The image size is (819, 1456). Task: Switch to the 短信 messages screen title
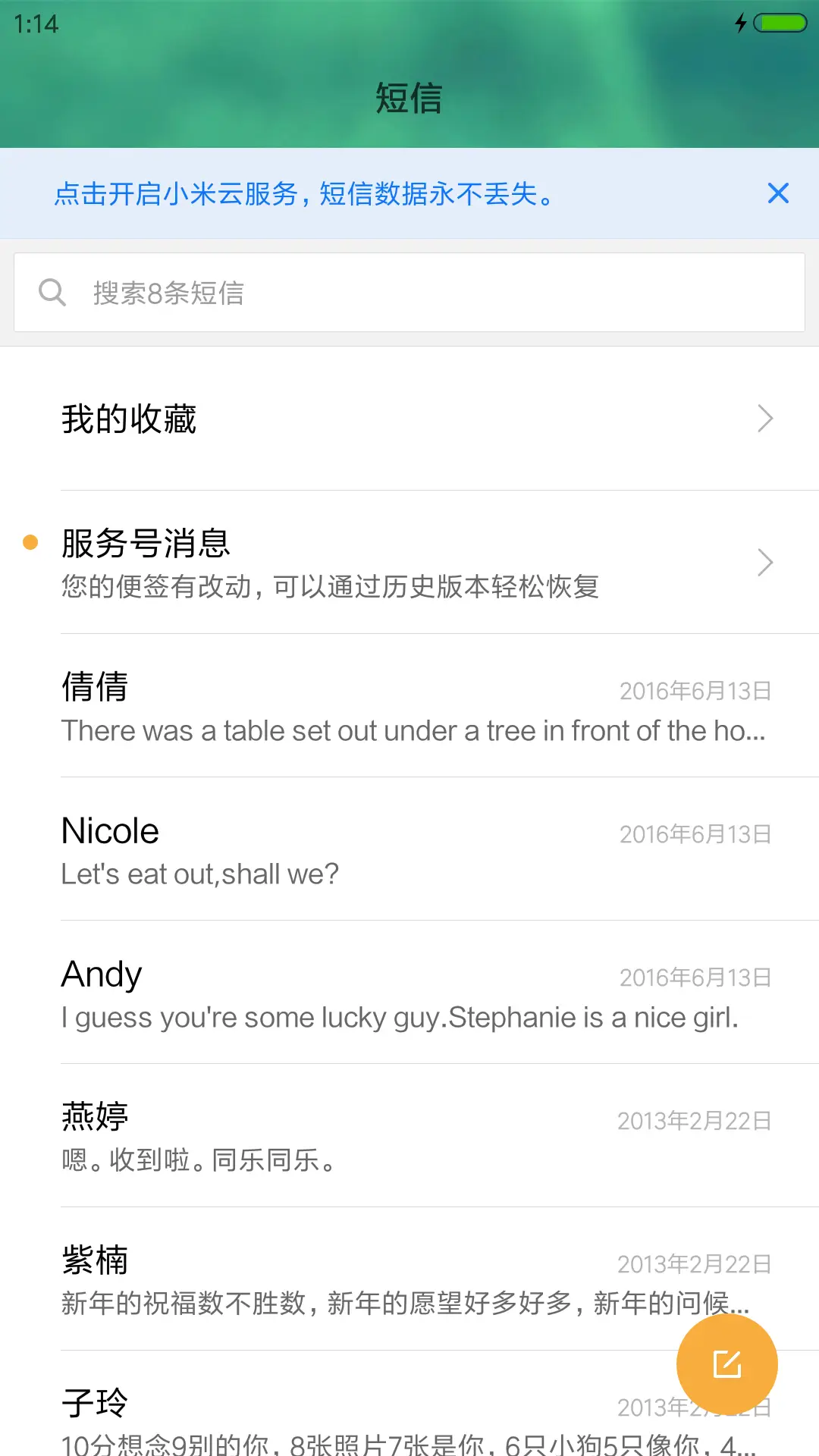tap(409, 97)
